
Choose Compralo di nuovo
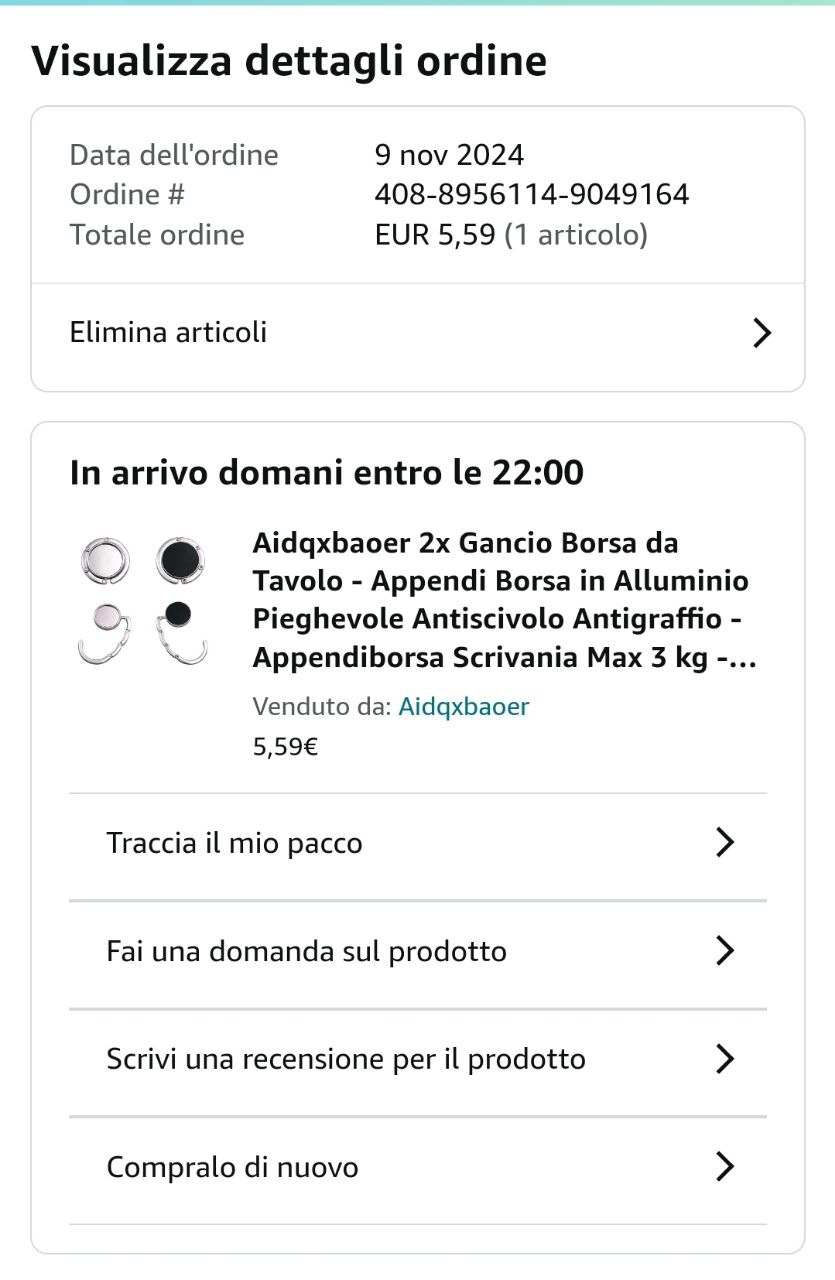tap(417, 1167)
